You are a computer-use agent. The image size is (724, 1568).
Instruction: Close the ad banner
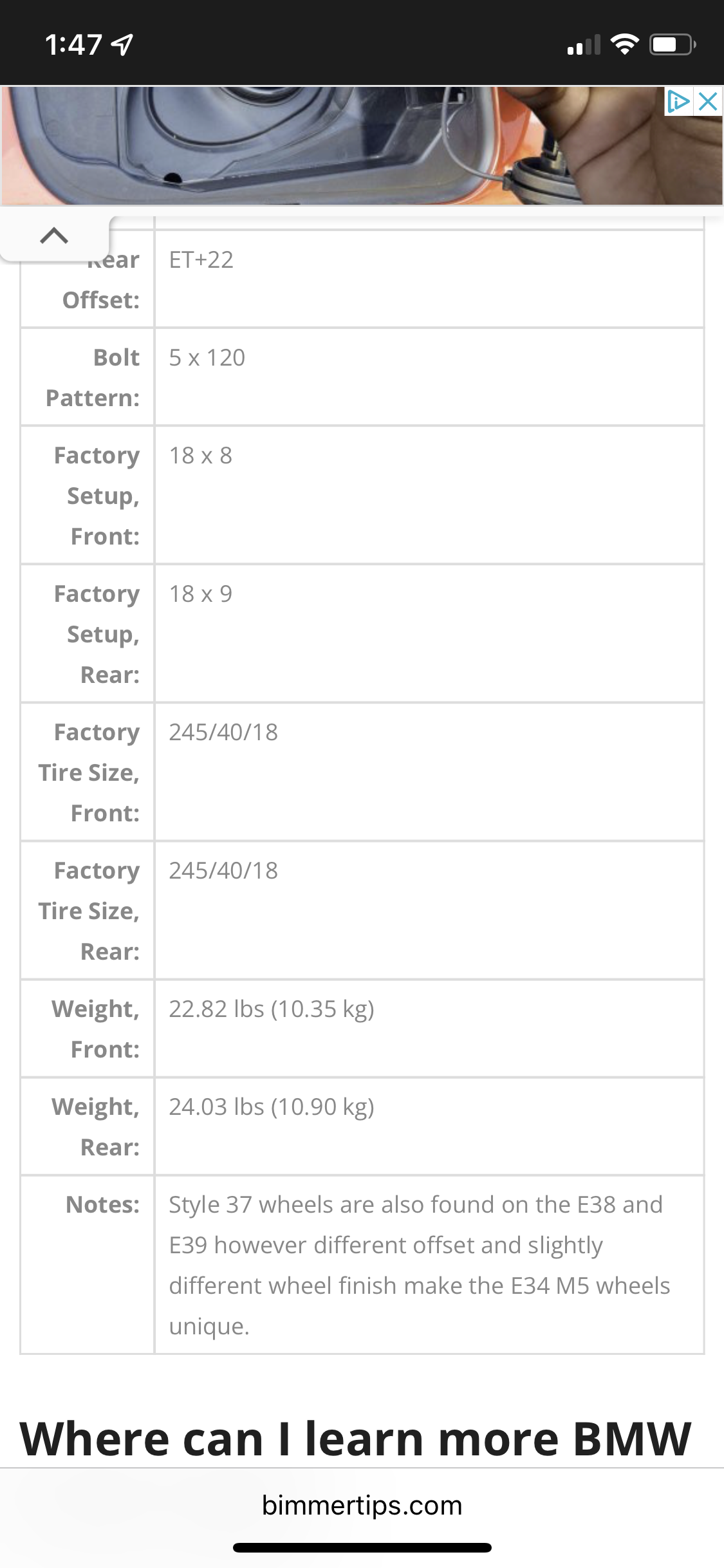click(708, 102)
